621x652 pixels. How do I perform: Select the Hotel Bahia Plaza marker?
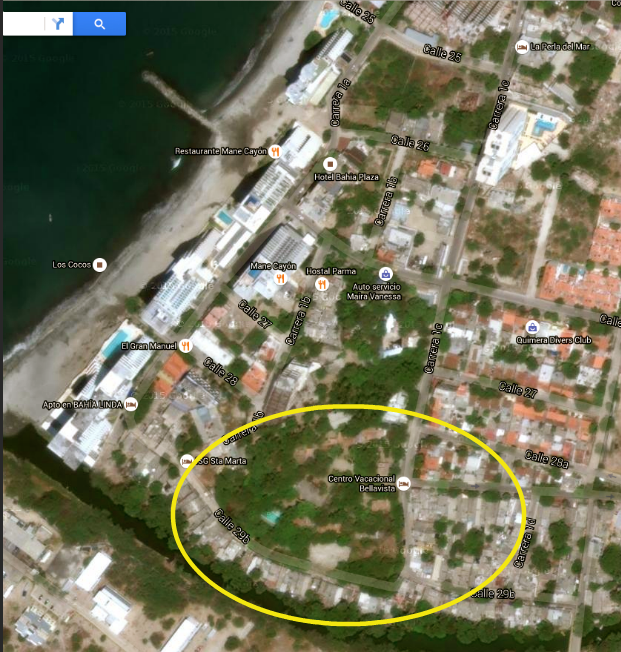330,164
